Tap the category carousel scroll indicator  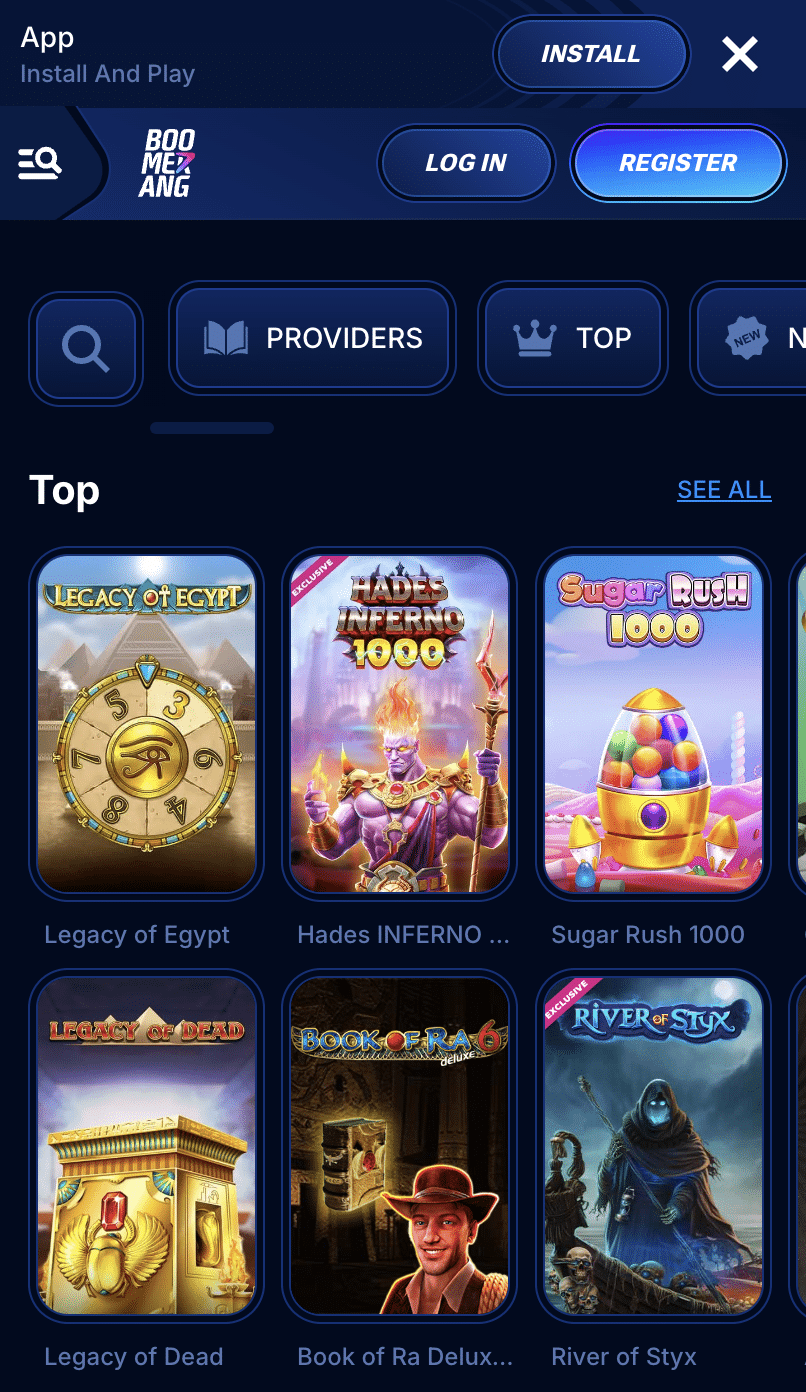(211, 428)
